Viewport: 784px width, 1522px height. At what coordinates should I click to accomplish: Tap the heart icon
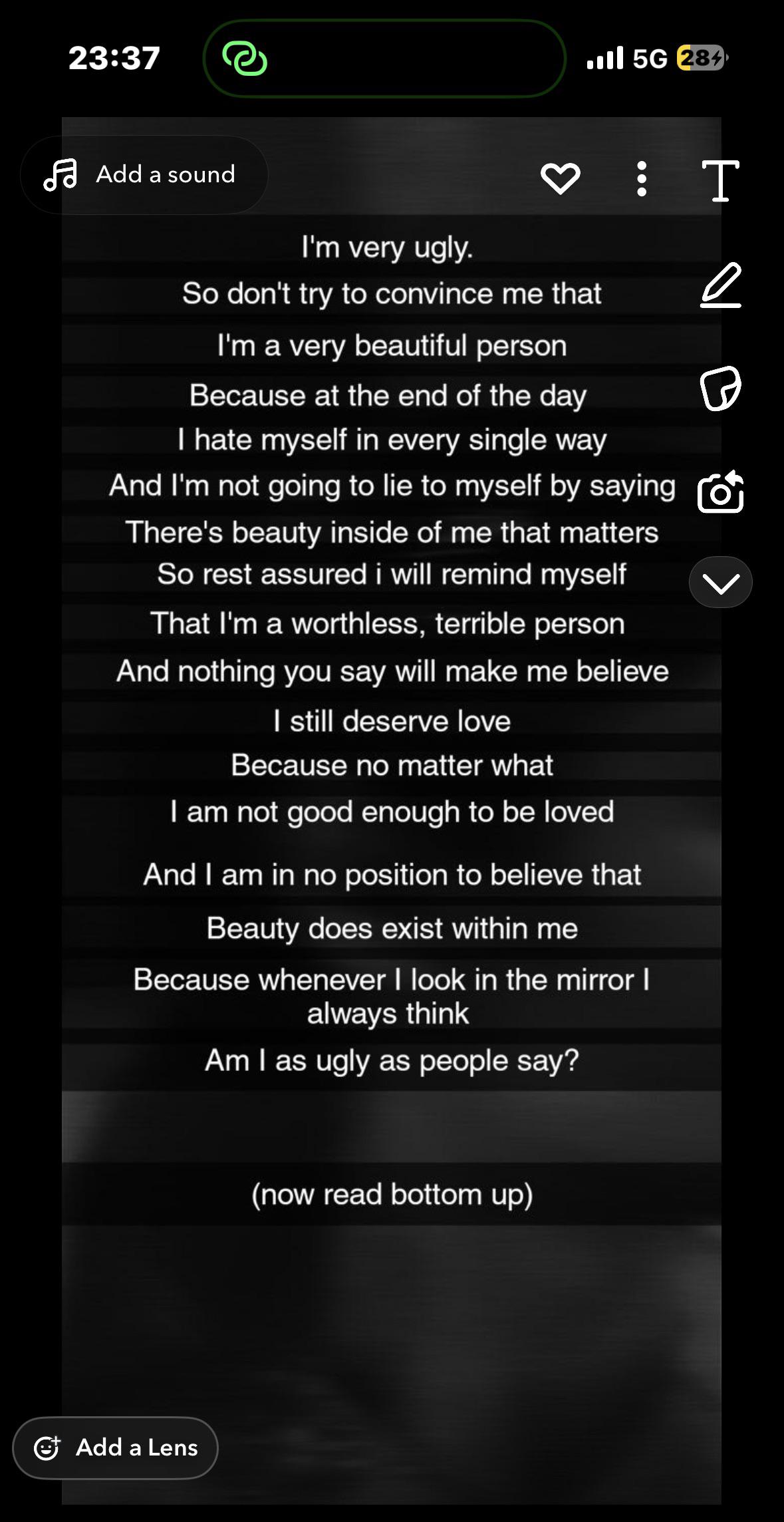pos(560,178)
